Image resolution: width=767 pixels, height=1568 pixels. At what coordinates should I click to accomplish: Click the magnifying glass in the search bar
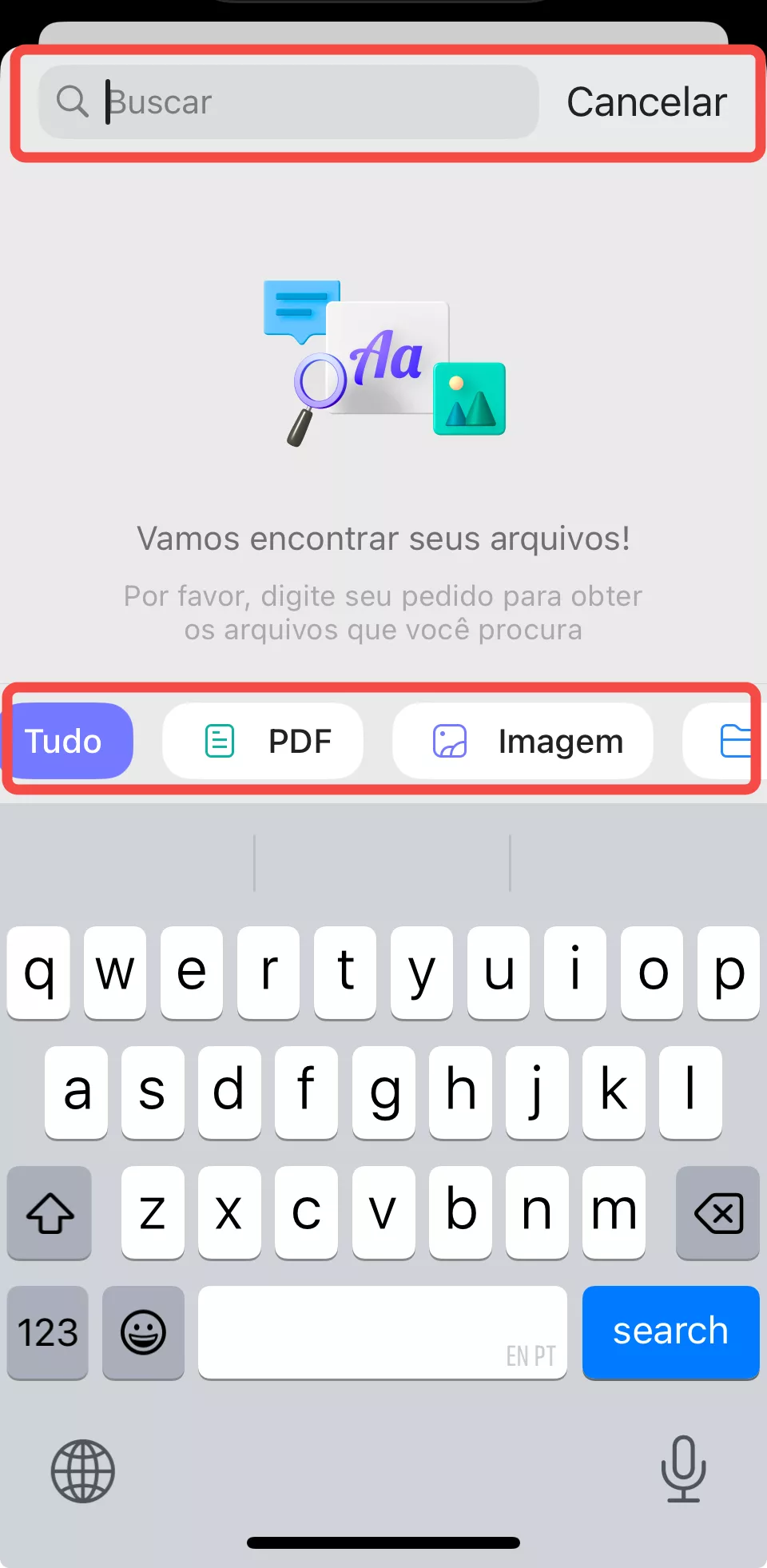pyautogui.click(x=73, y=101)
